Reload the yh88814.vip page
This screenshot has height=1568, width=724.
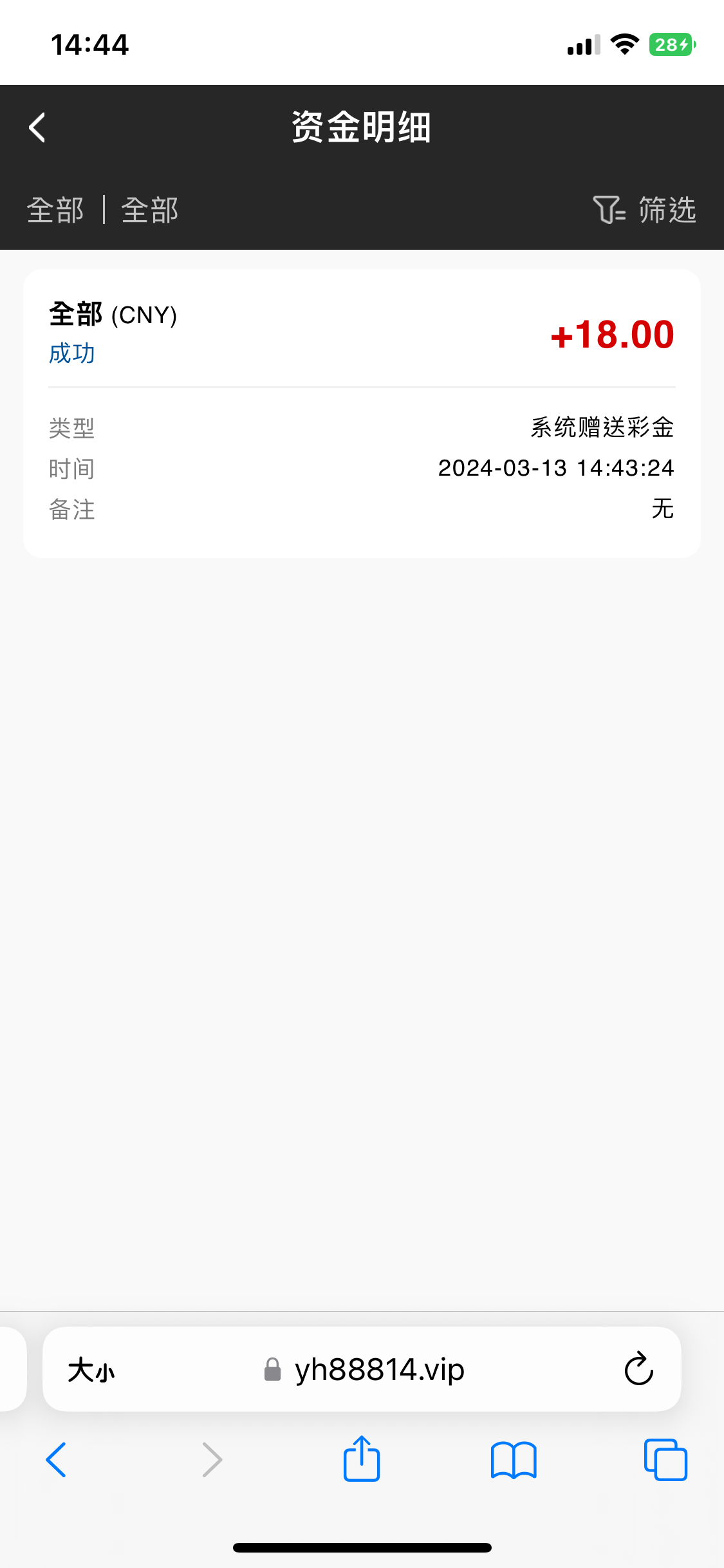point(638,1368)
